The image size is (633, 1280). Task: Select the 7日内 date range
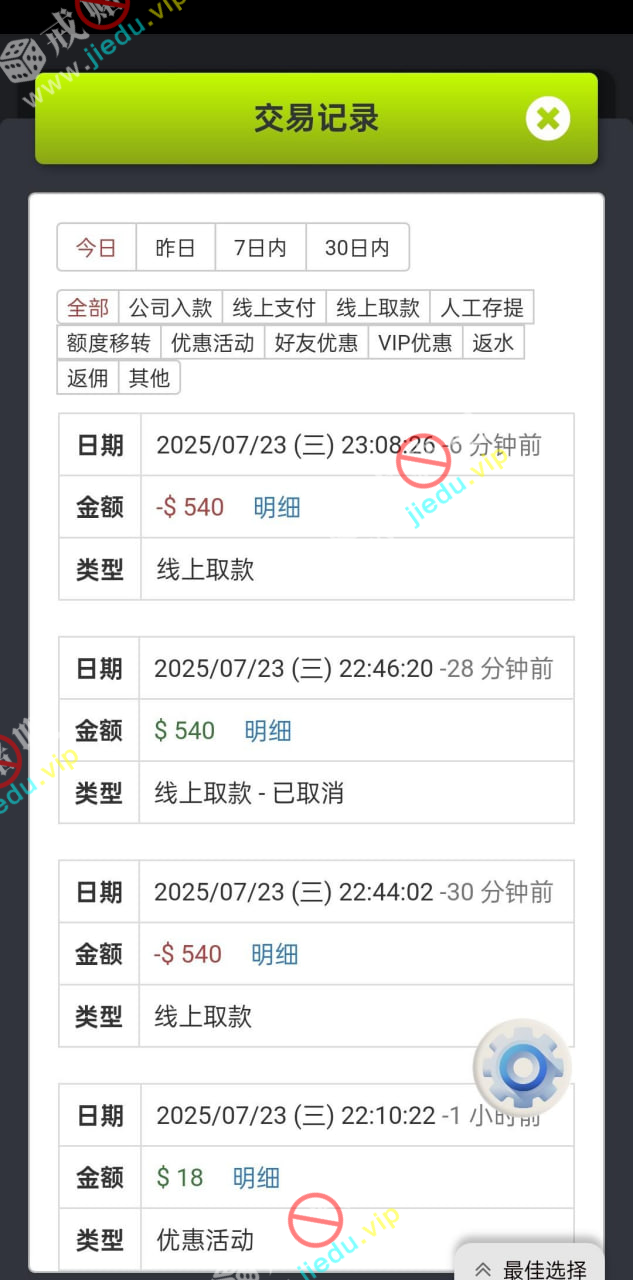tap(260, 248)
